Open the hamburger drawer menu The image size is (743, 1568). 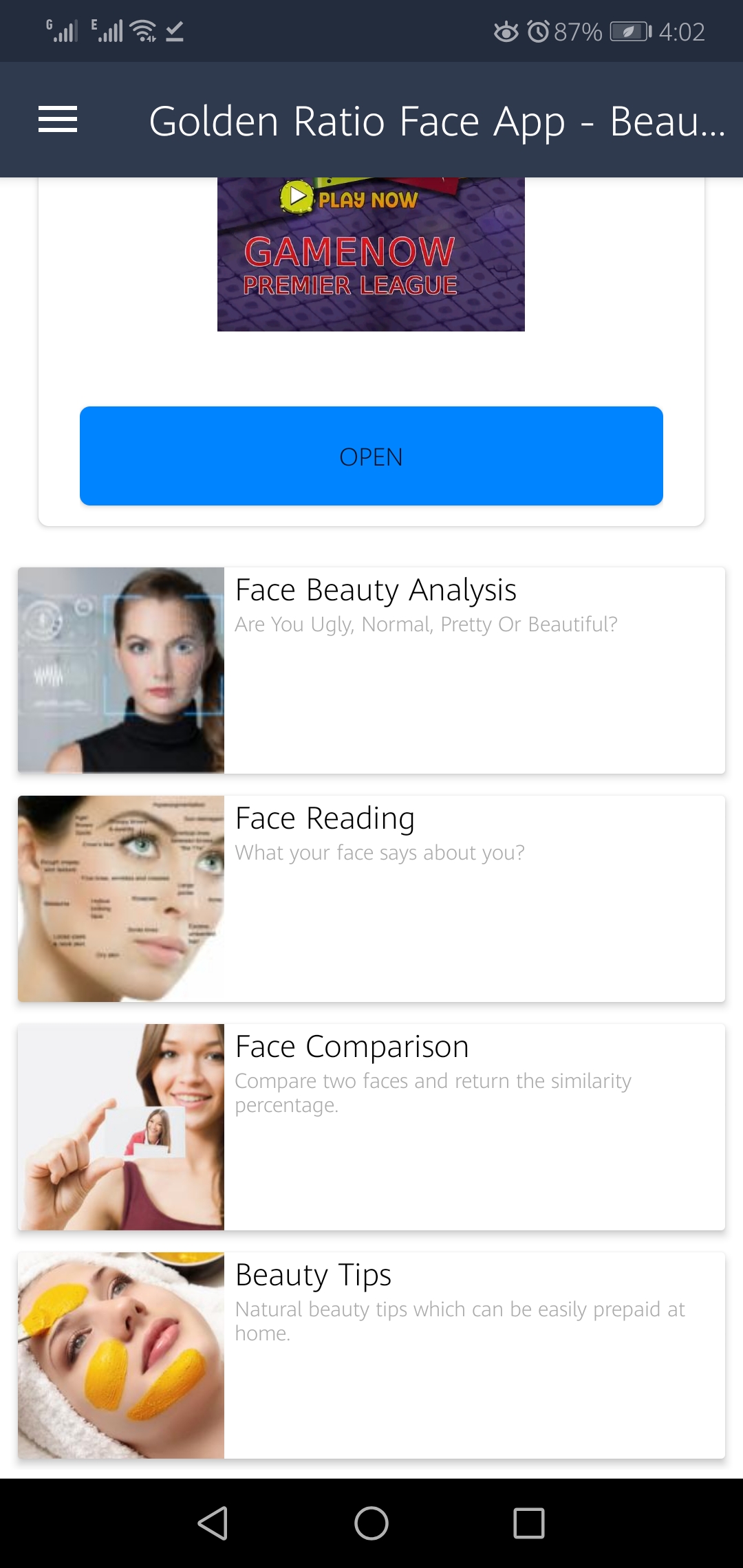click(58, 120)
